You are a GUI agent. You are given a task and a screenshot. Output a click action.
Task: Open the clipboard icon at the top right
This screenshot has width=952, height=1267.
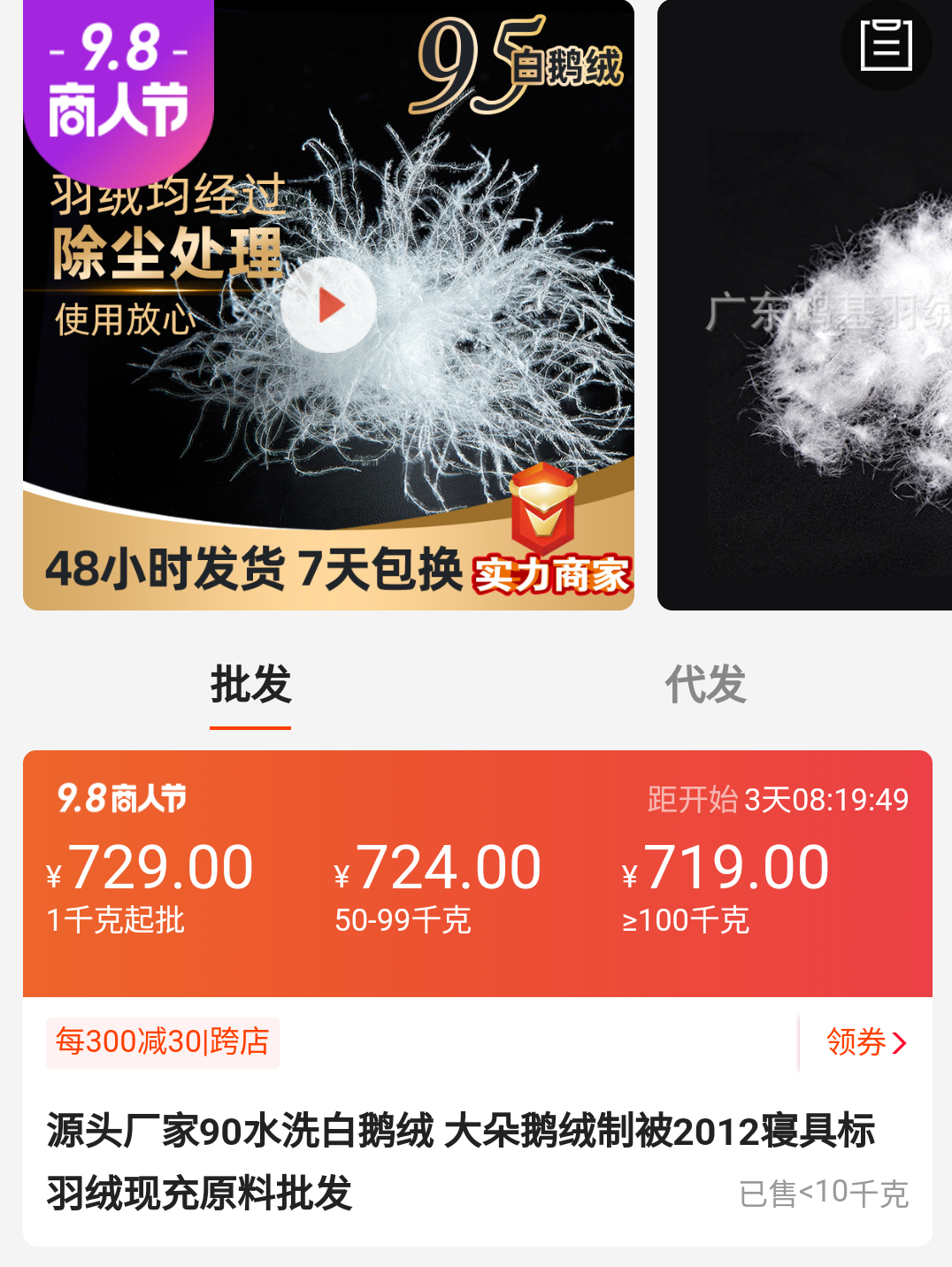click(x=886, y=44)
